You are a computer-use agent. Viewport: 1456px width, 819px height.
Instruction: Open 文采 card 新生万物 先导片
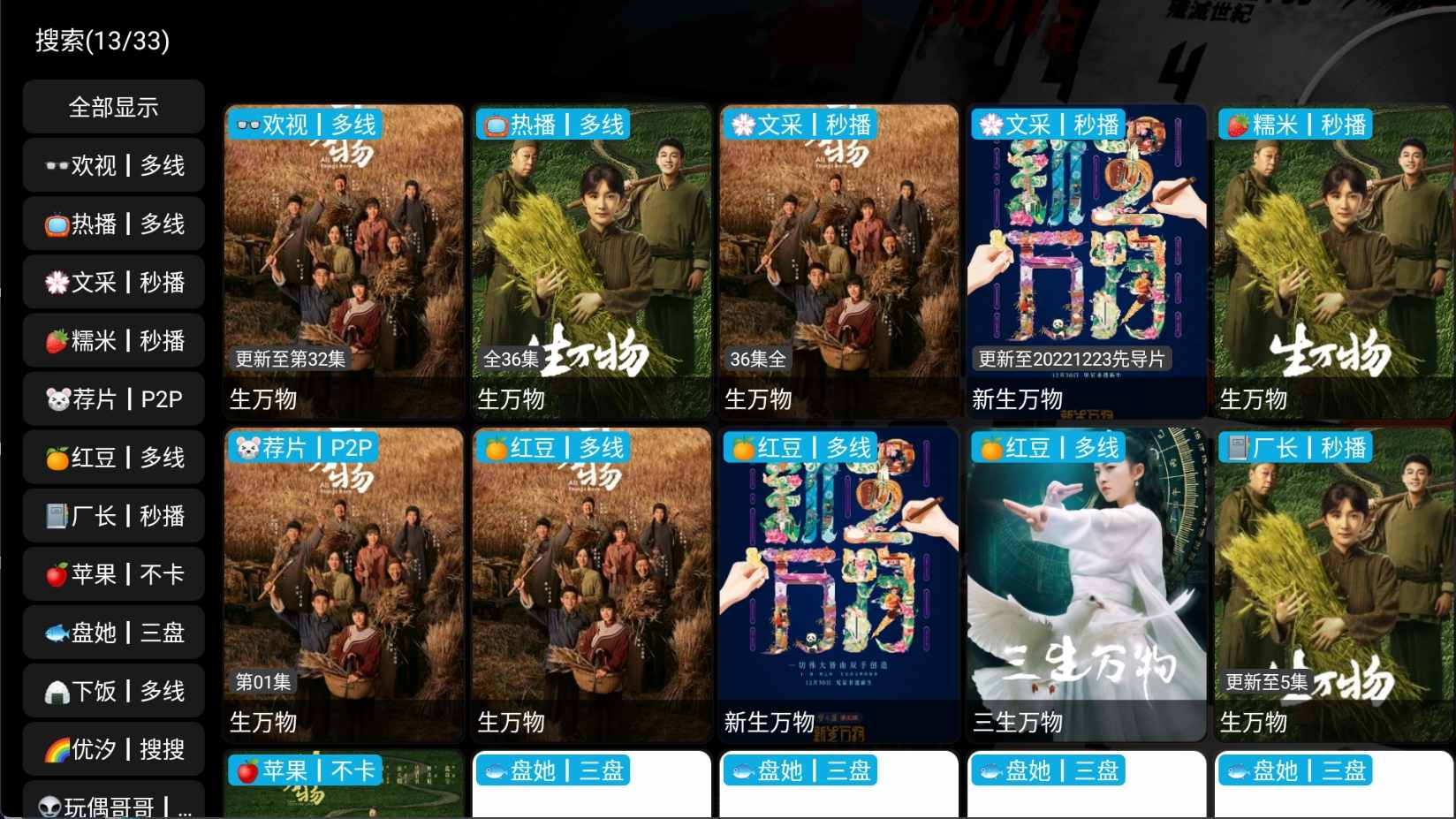tap(1086, 261)
